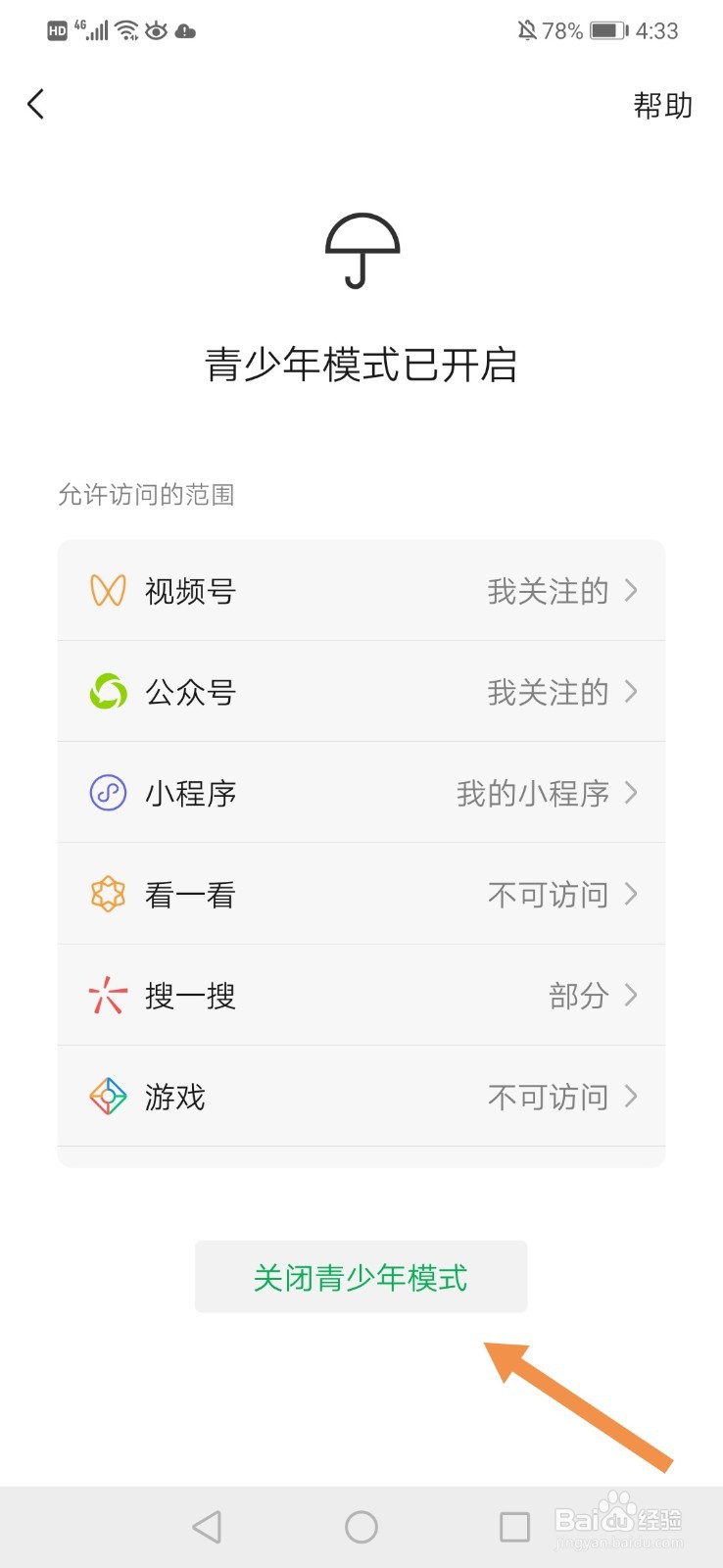Tap the system home button
This screenshot has width=723, height=1568.
[361, 1527]
